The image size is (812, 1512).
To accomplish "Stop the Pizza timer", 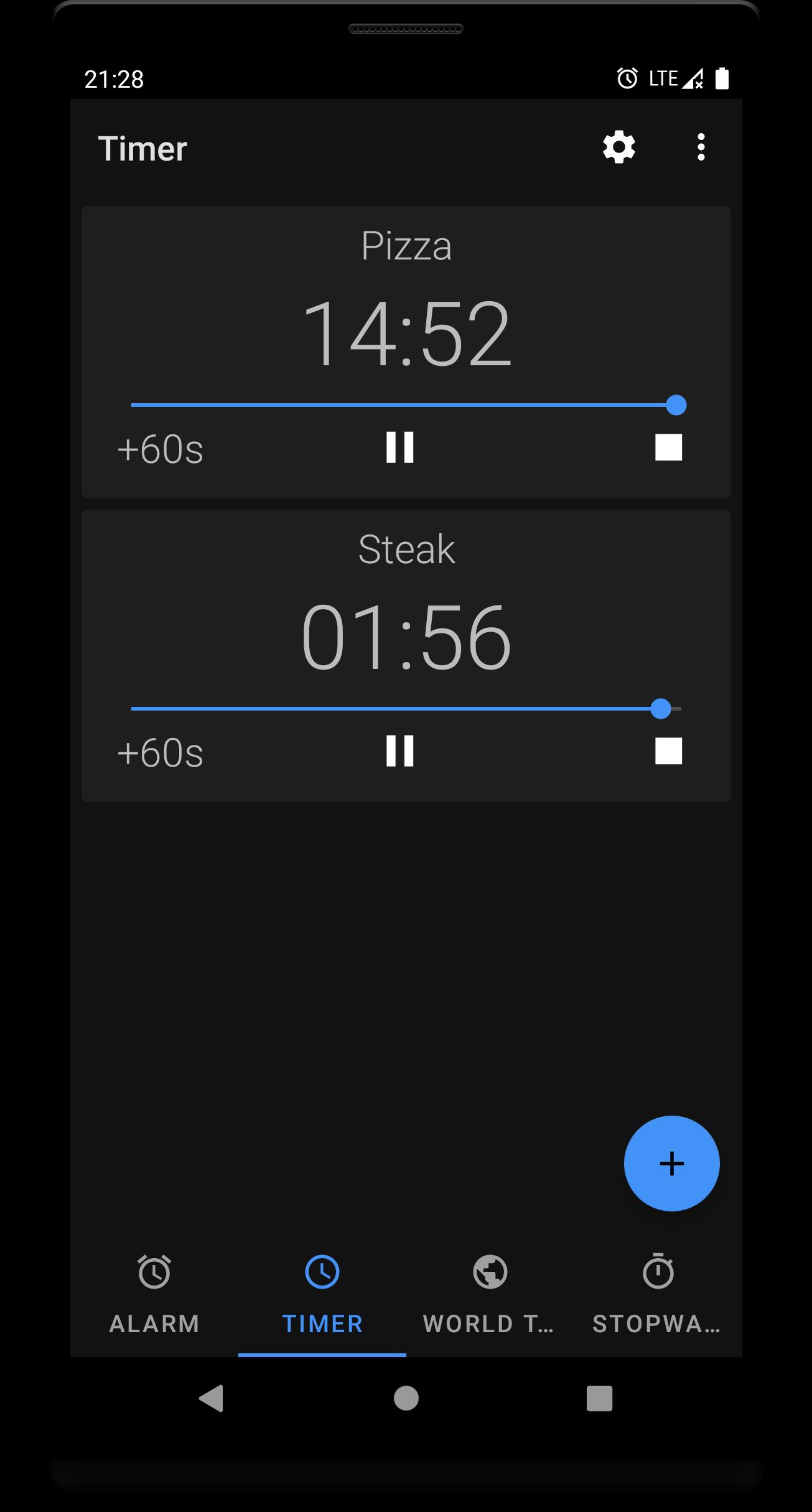I will 668,447.
